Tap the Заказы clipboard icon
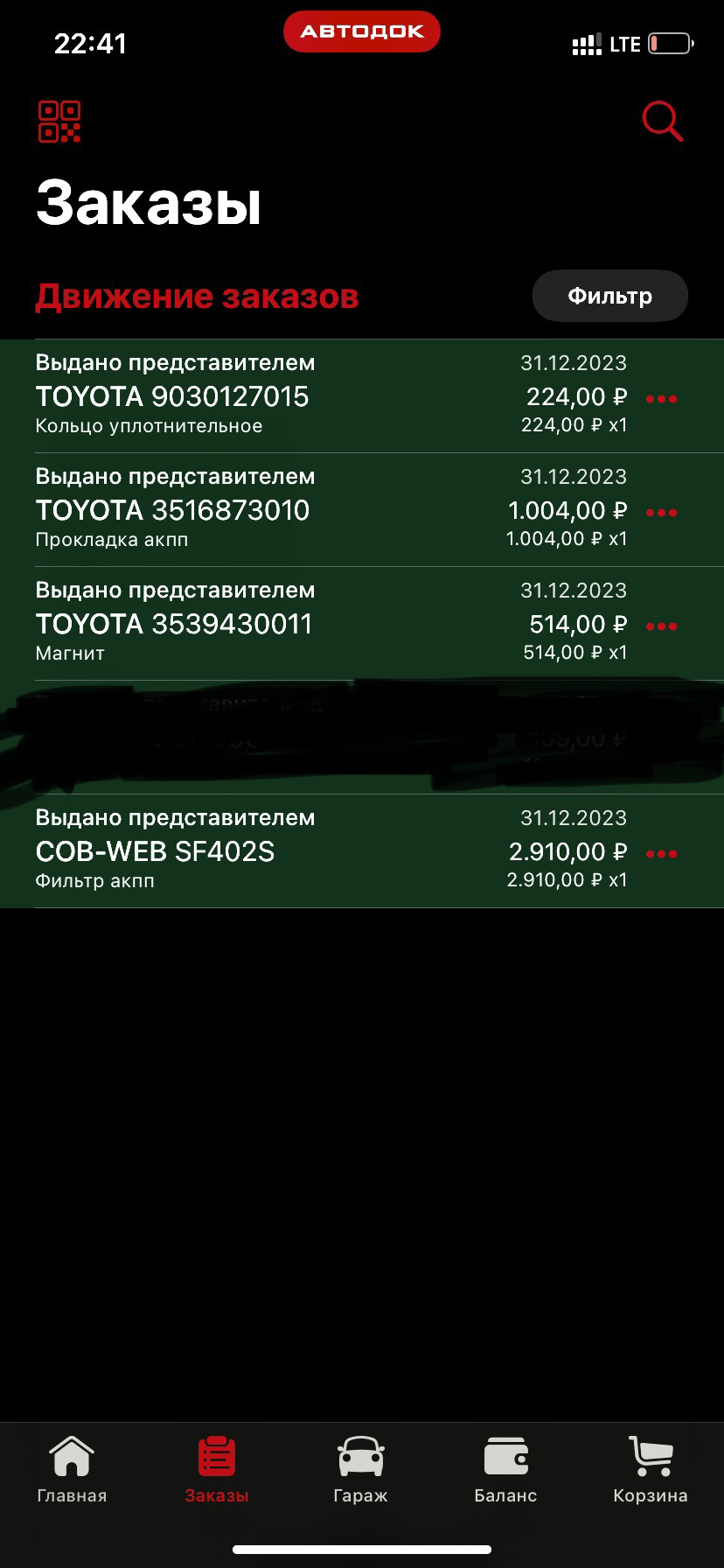 click(216, 1457)
